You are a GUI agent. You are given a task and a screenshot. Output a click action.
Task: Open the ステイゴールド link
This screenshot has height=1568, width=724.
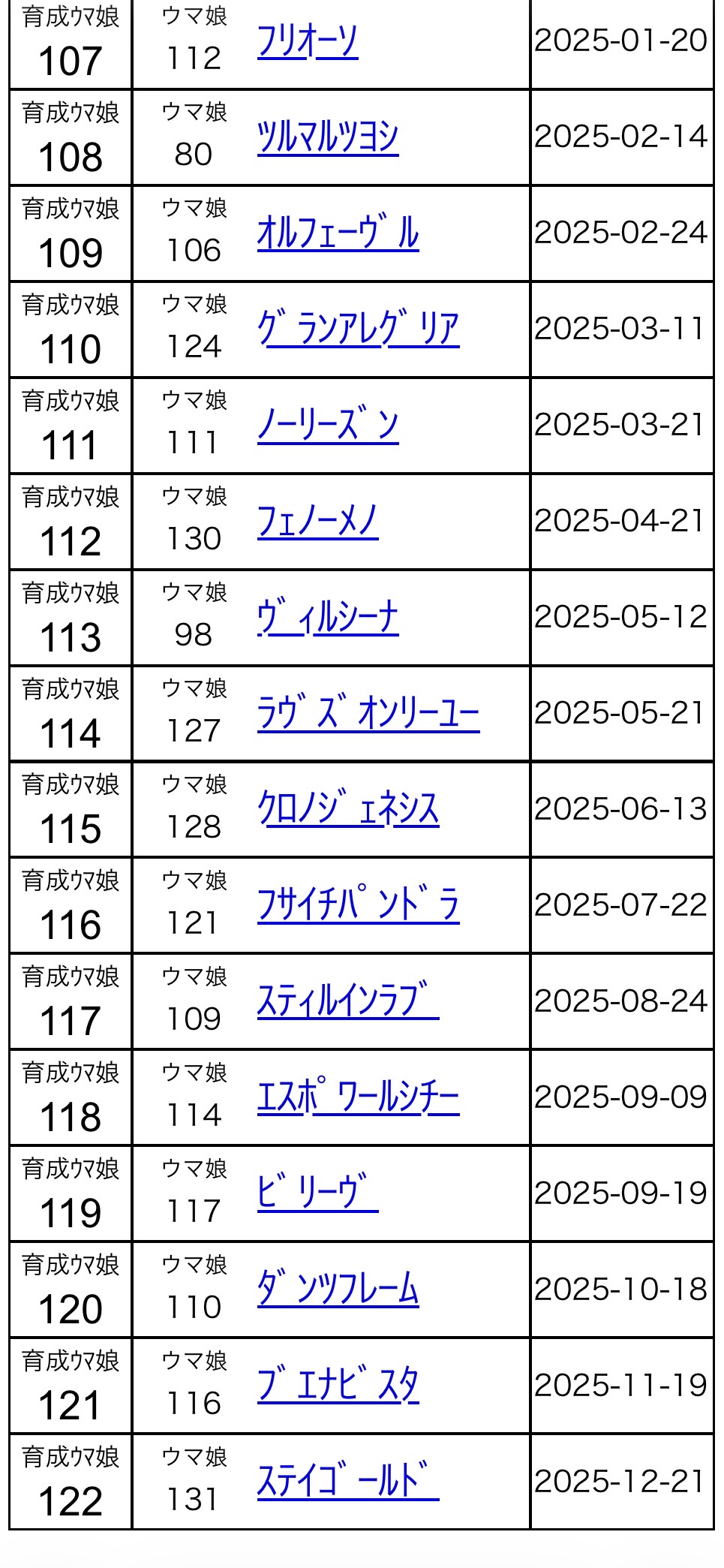pyautogui.click(x=348, y=1482)
